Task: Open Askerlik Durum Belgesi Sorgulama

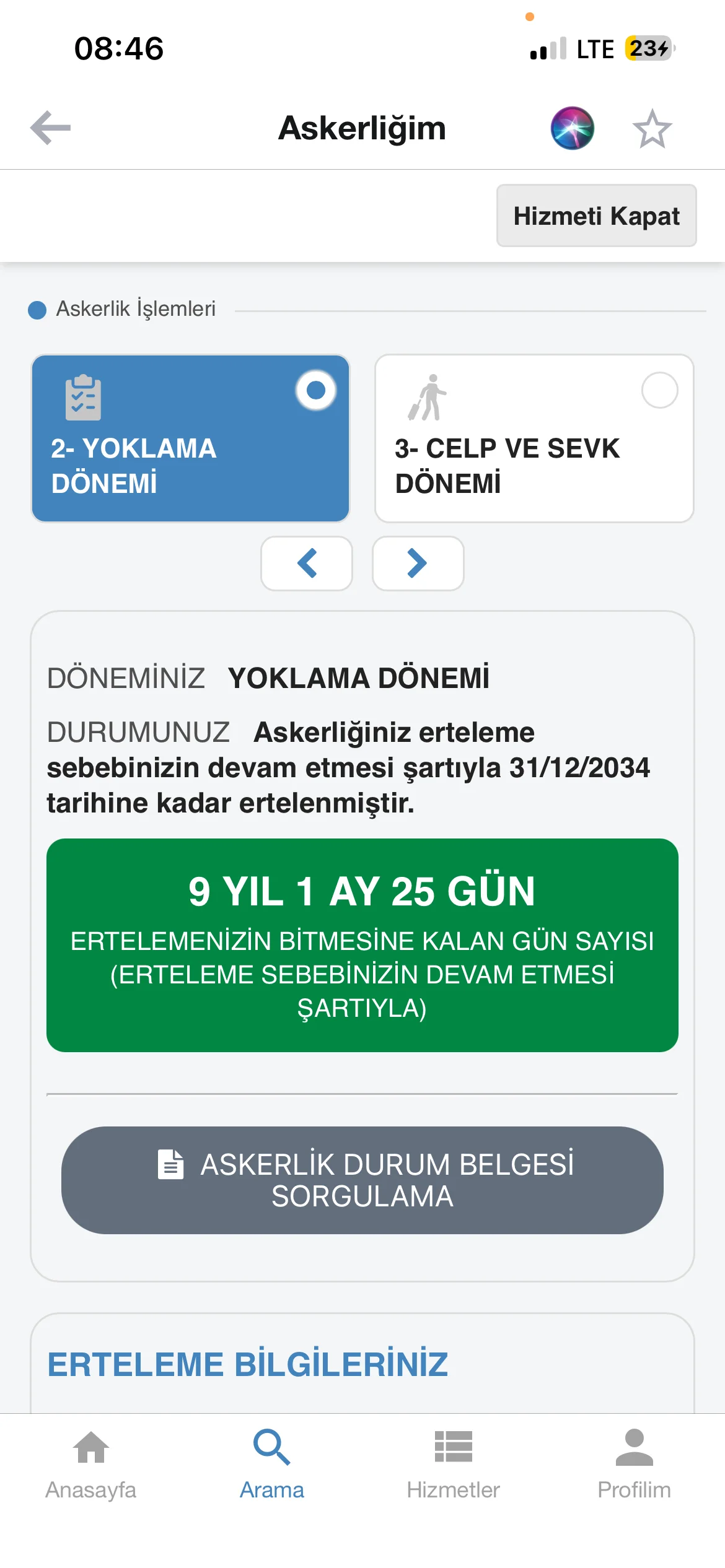Action: pos(362,1180)
